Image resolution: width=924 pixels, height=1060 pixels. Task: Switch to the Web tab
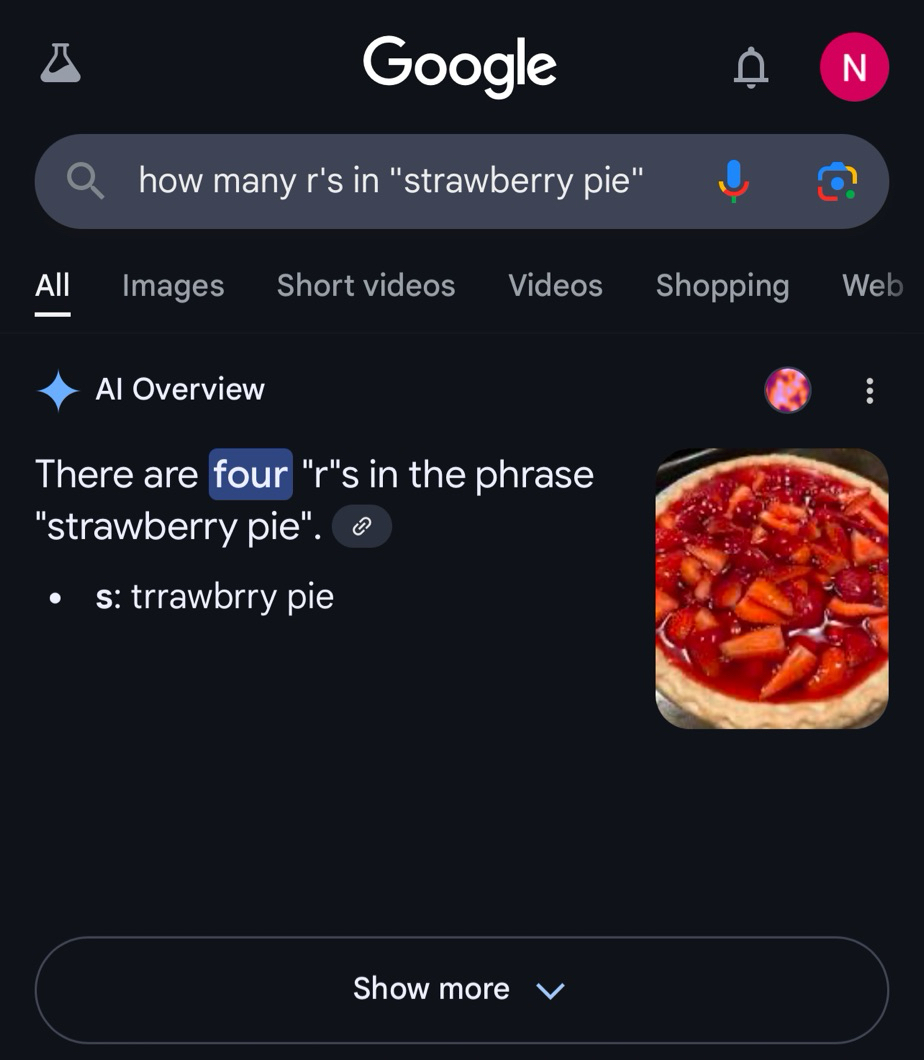pyautogui.click(x=872, y=286)
